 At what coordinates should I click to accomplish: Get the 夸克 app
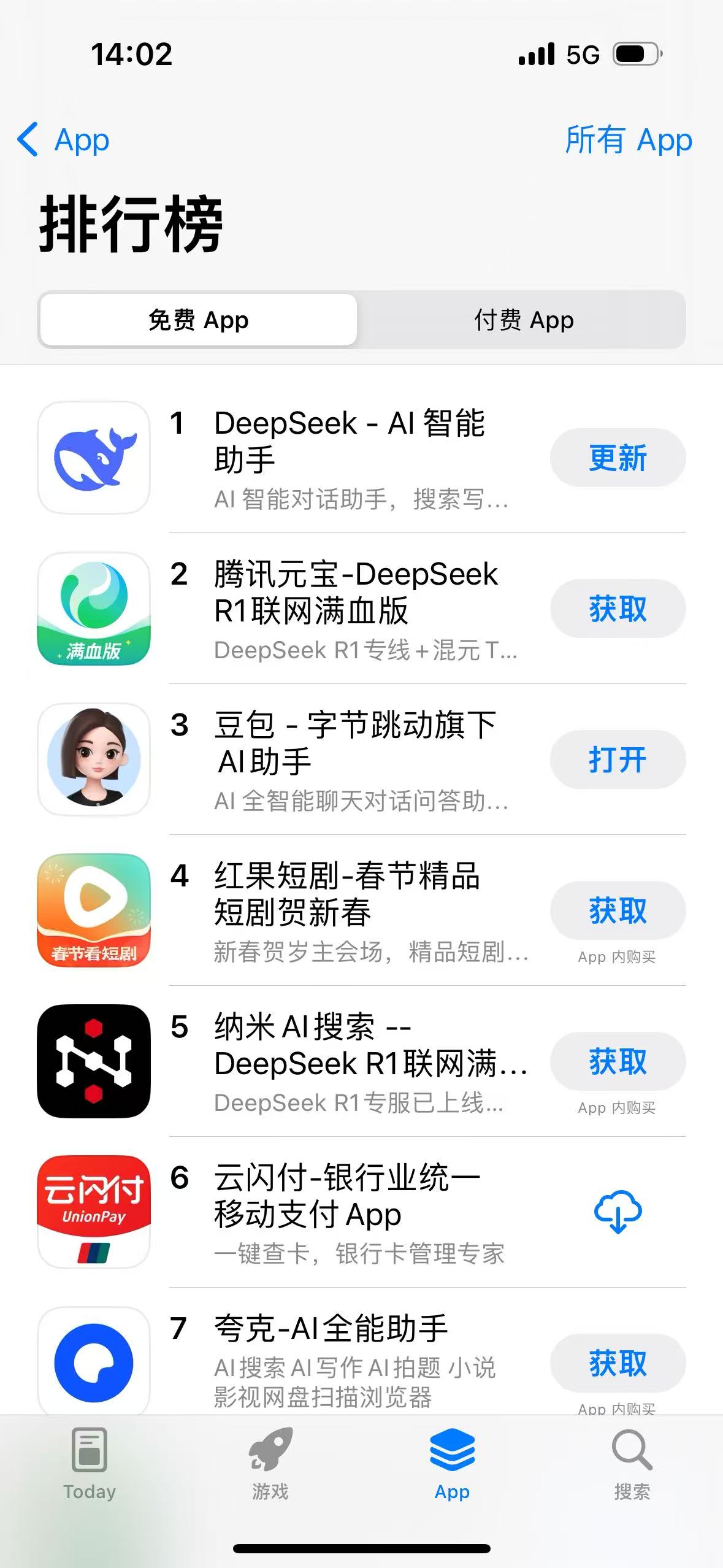coord(618,1363)
